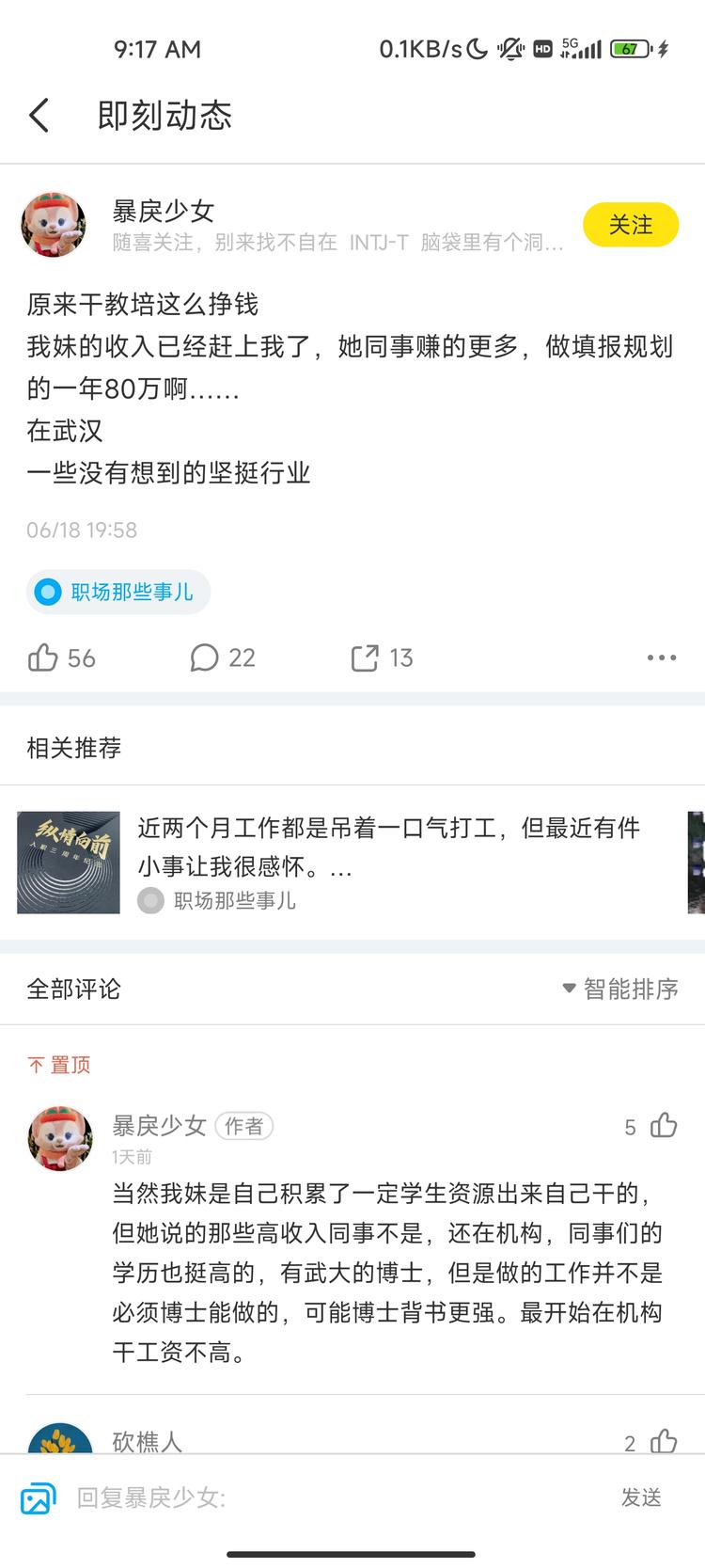Image resolution: width=705 pixels, height=1568 pixels.
Task: Tap the back arrow at top left
Action: [38, 113]
